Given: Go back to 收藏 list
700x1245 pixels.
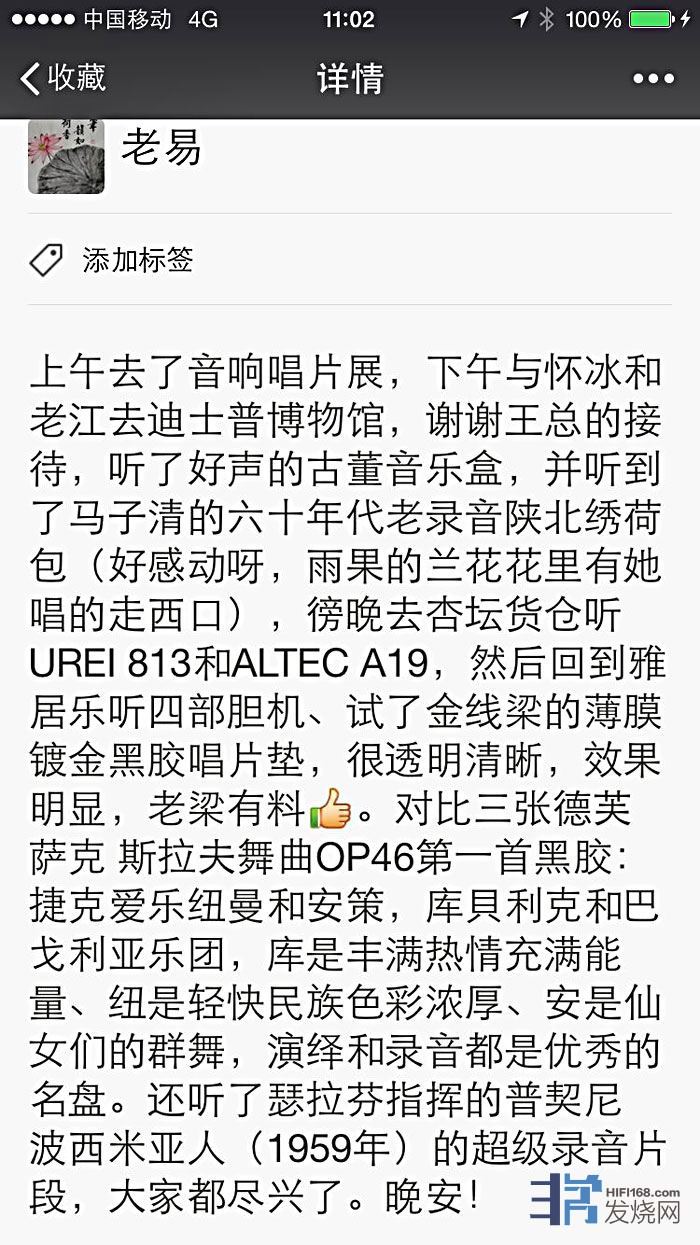Looking at the screenshot, I should pyautogui.click(x=63, y=78).
